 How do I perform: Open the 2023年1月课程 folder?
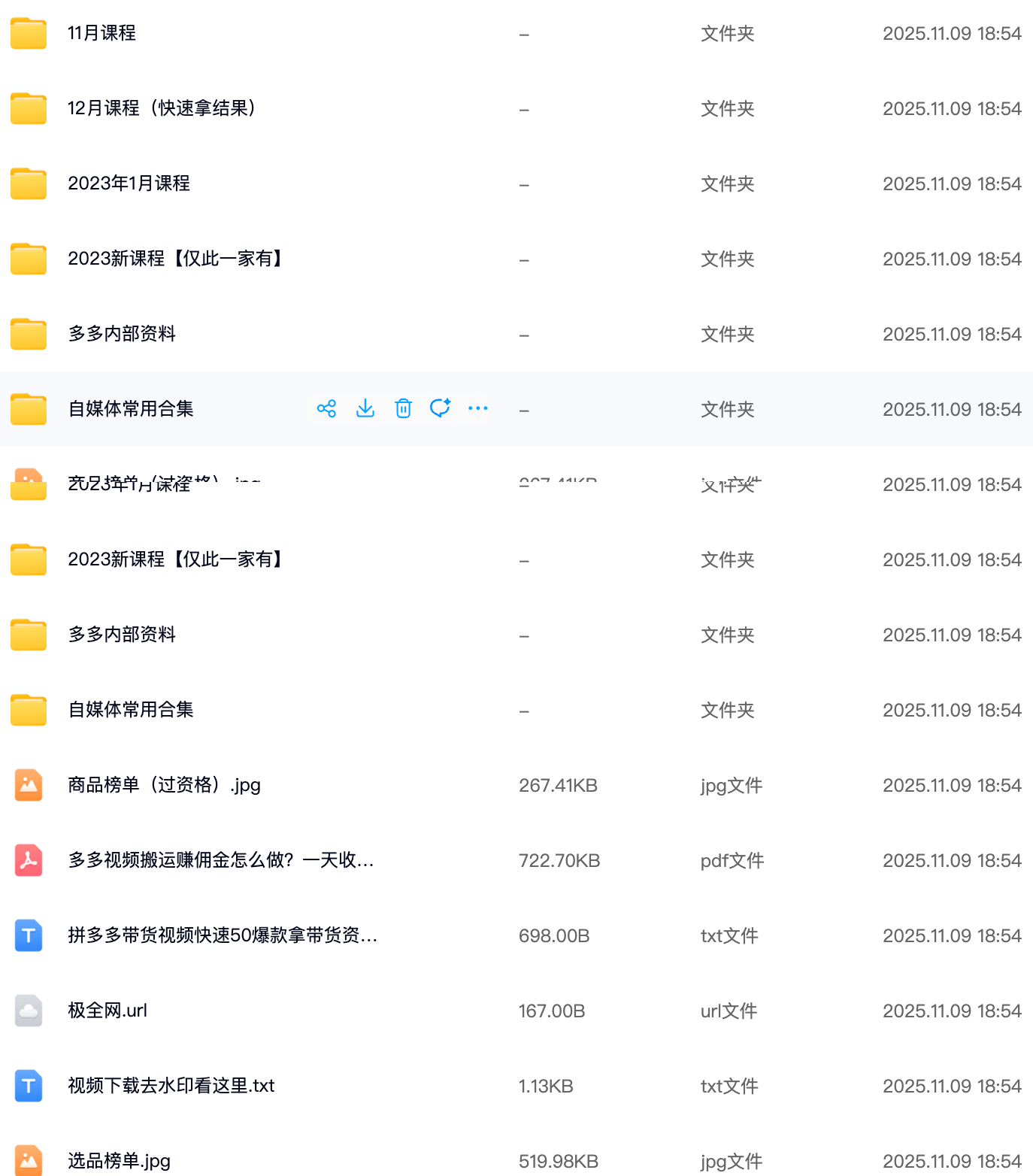(x=129, y=183)
